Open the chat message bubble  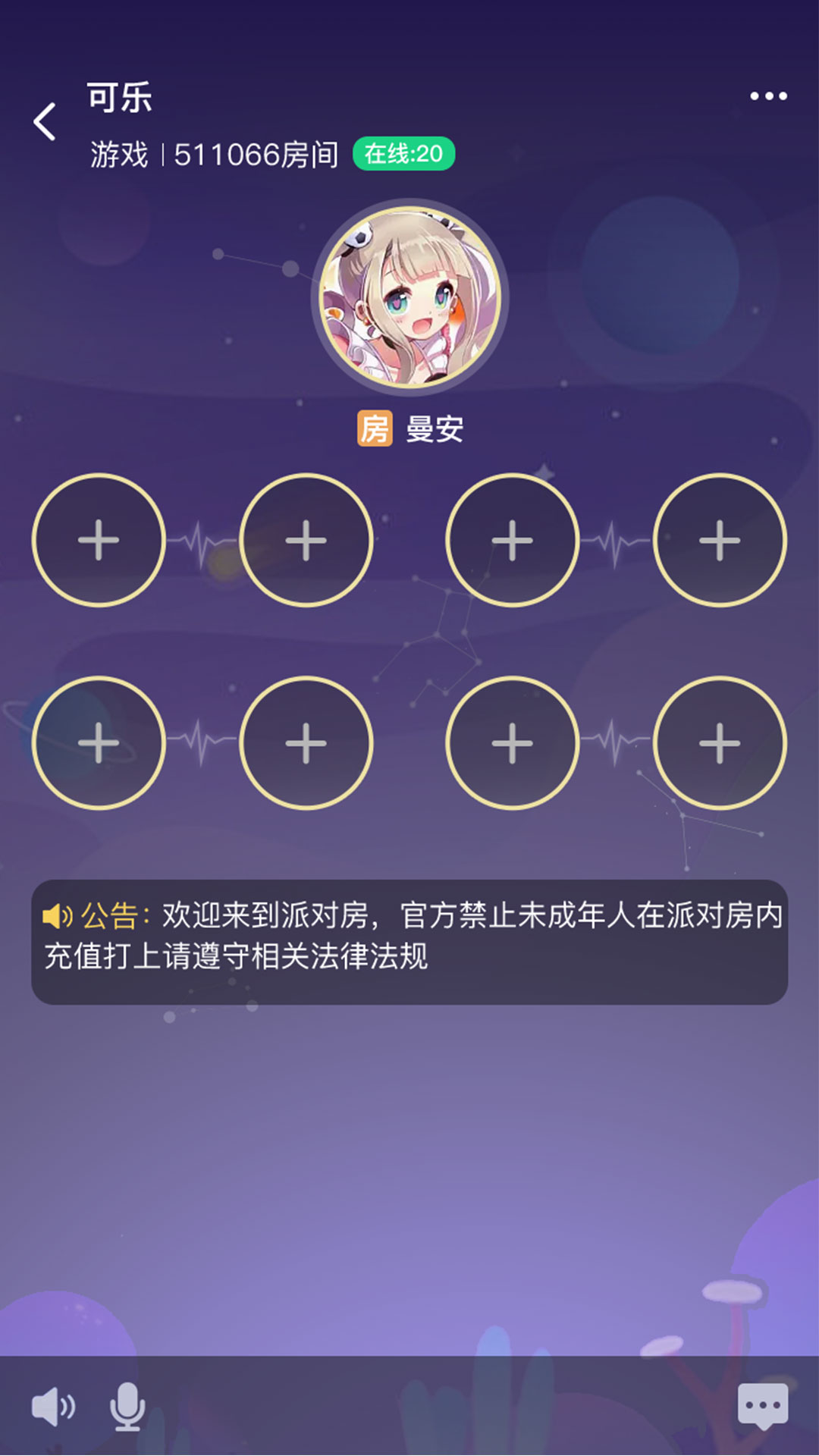coord(762,1405)
